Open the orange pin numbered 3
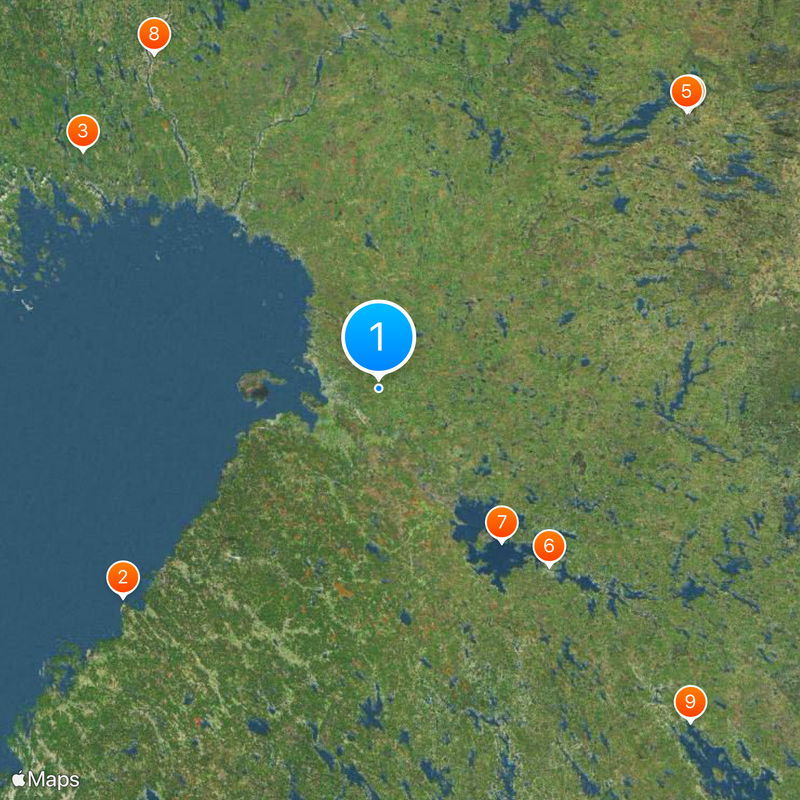The height and width of the screenshot is (800, 800). [83, 131]
